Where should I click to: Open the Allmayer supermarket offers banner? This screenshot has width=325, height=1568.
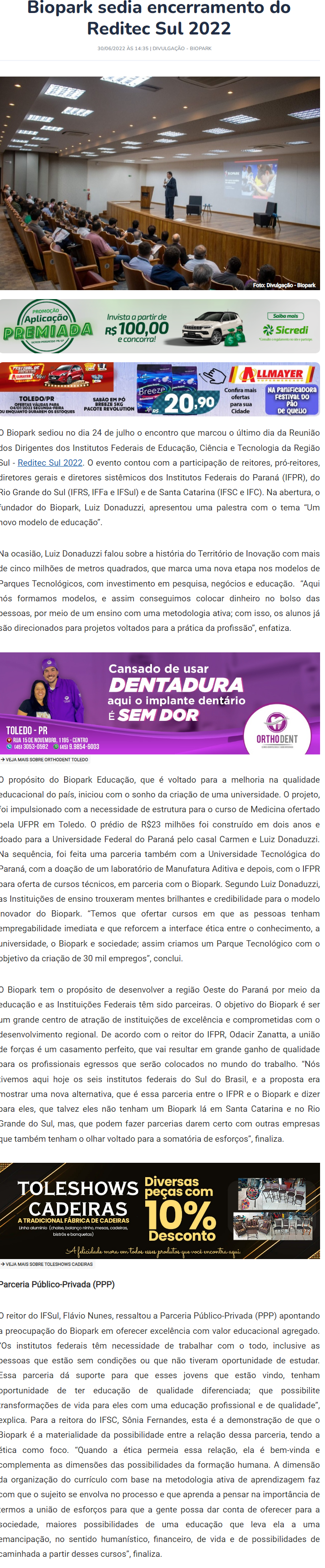[x=160, y=390]
